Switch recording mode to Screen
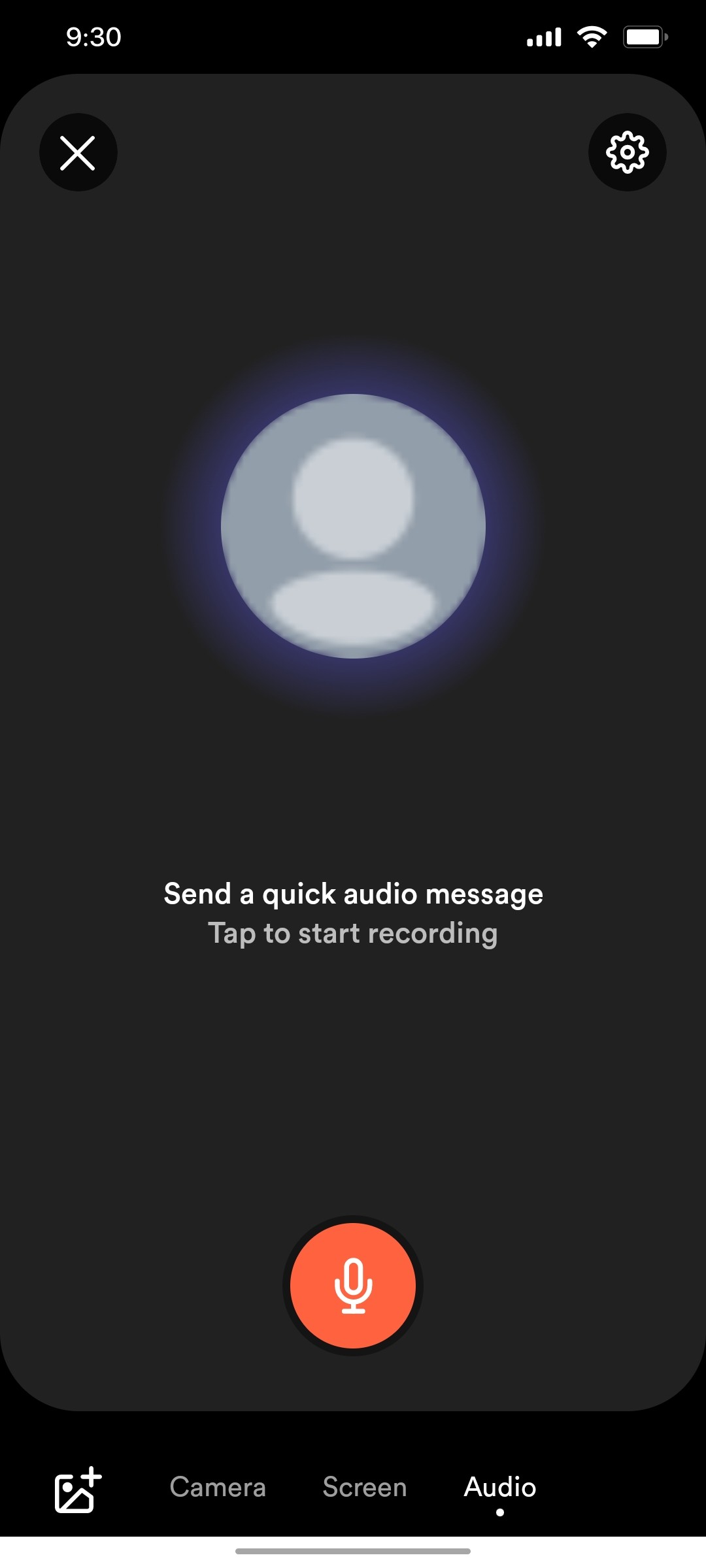 [x=364, y=1486]
